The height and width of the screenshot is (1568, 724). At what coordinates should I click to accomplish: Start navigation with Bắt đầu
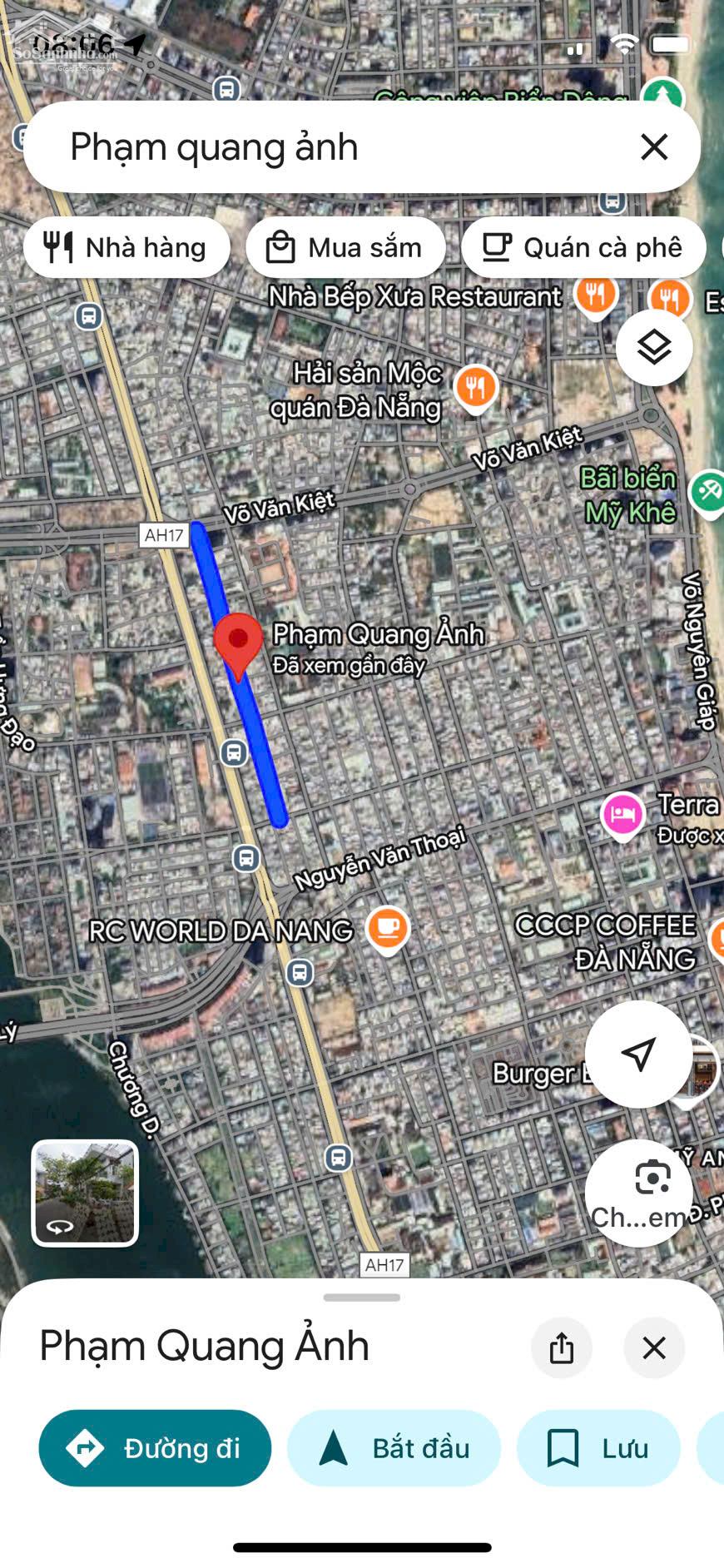[x=394, y=1448]
